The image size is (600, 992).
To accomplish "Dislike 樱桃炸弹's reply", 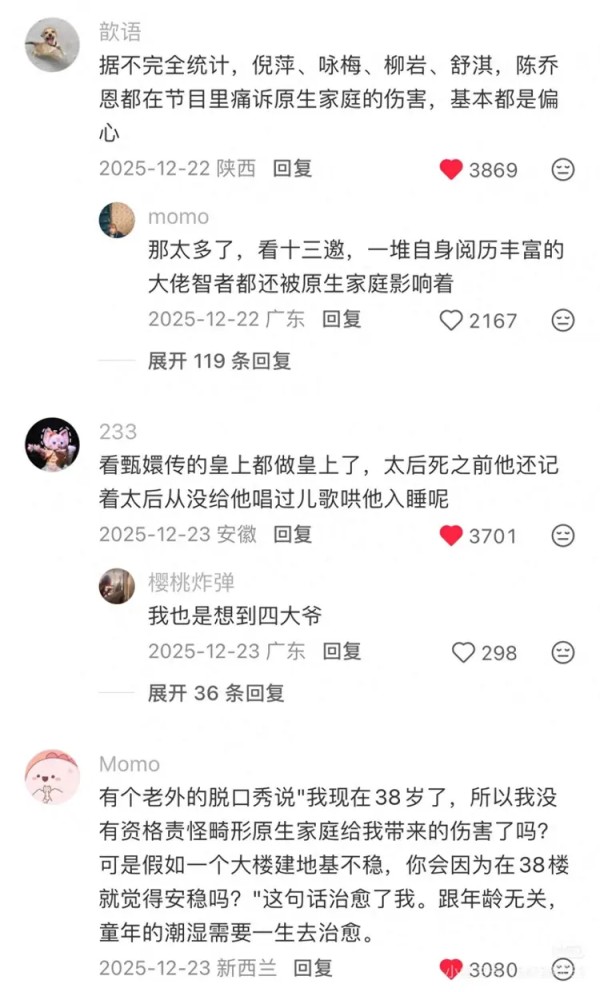I will [564, 653].
